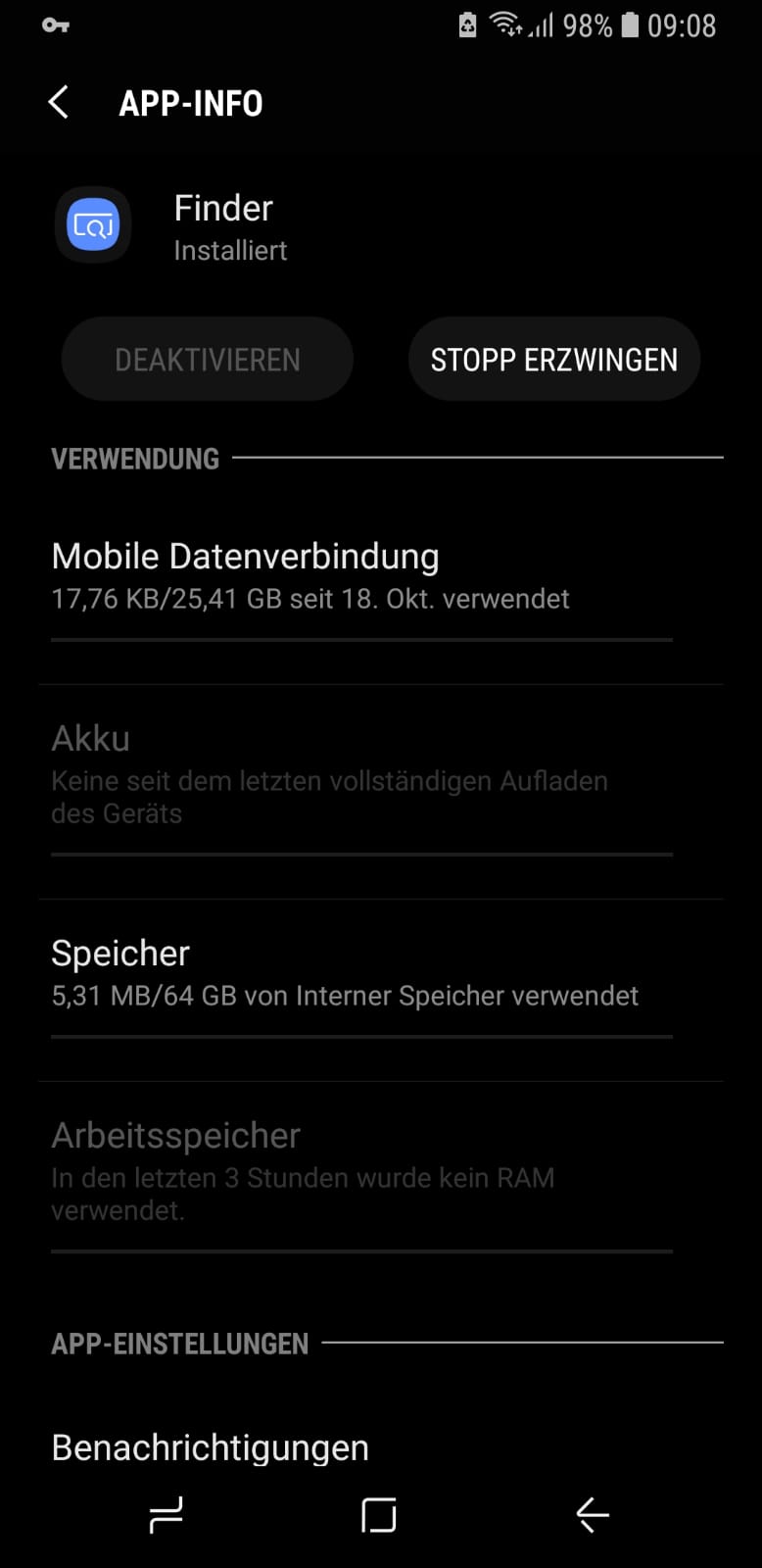Screen dimensions: 762x1568
Task: Tap the system recent apps button
Action: click(x=166, y=1515)
